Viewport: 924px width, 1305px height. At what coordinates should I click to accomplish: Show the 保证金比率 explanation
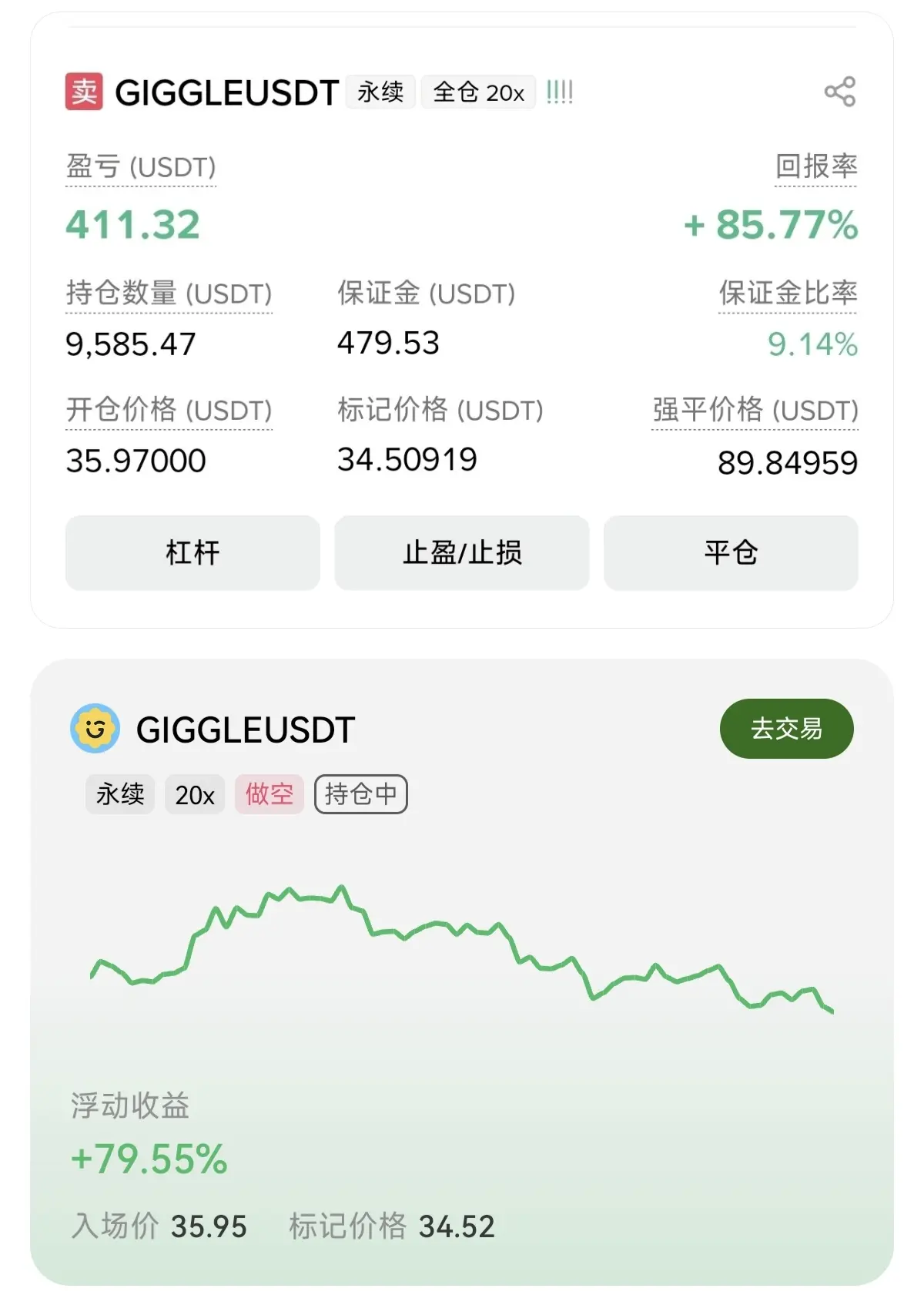click(787, 293)
